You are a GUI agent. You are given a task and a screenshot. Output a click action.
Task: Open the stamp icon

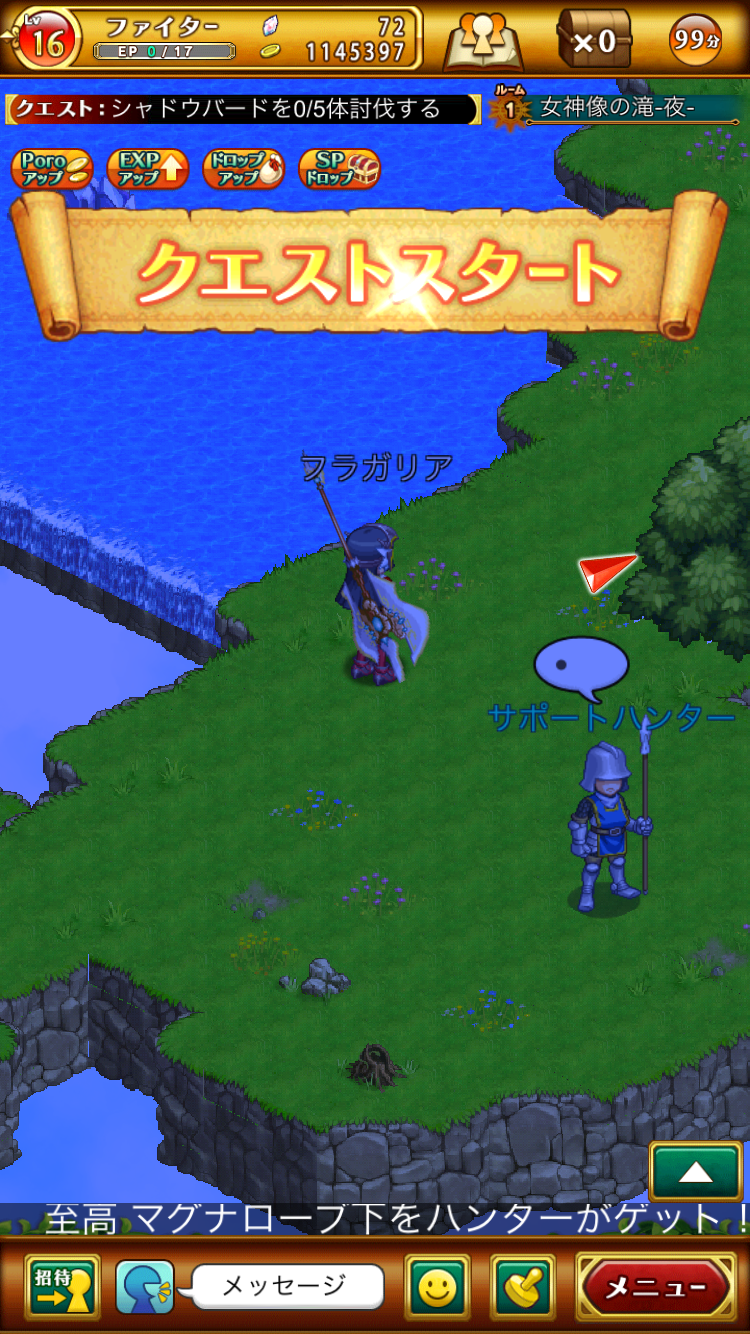coord(523,1287)
